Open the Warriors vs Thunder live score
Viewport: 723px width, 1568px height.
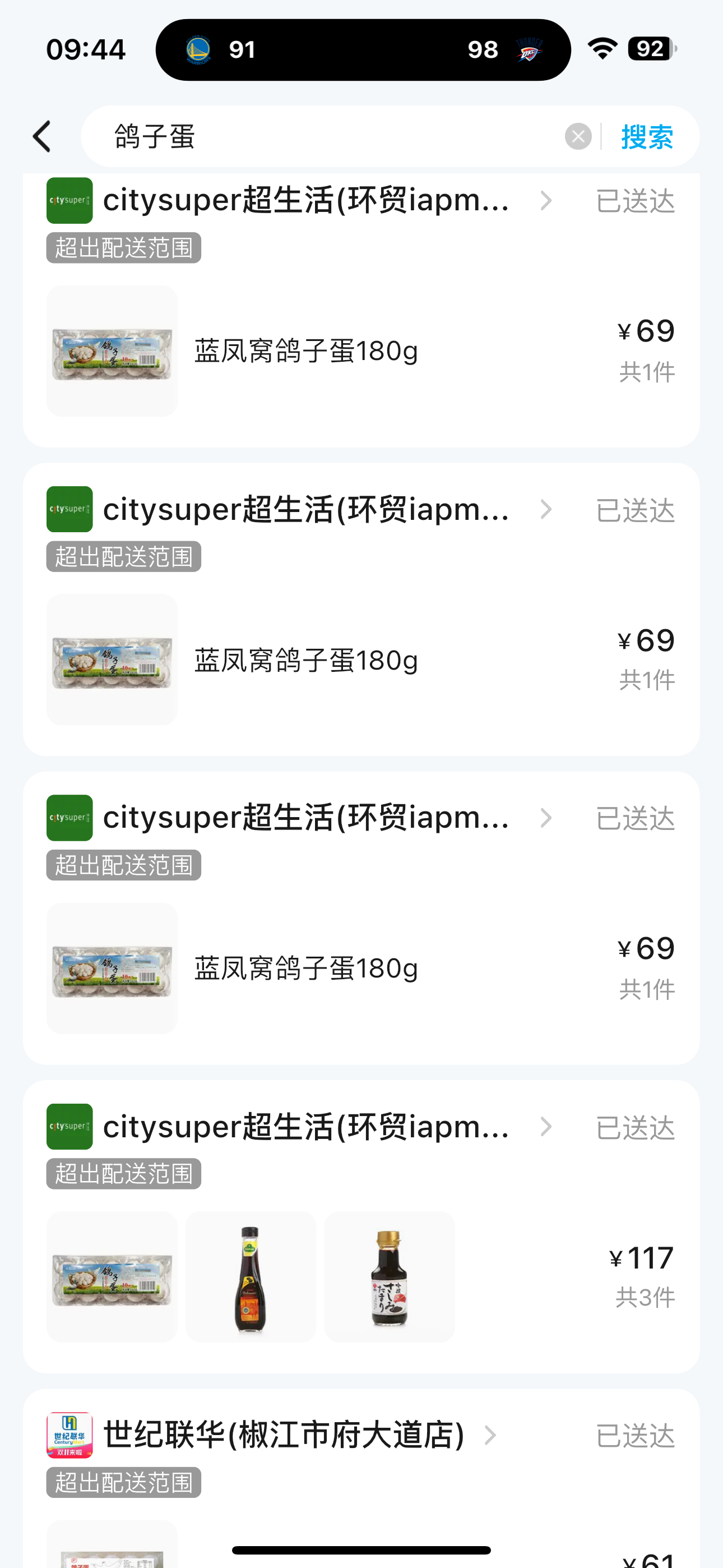[x=363, y=49]
